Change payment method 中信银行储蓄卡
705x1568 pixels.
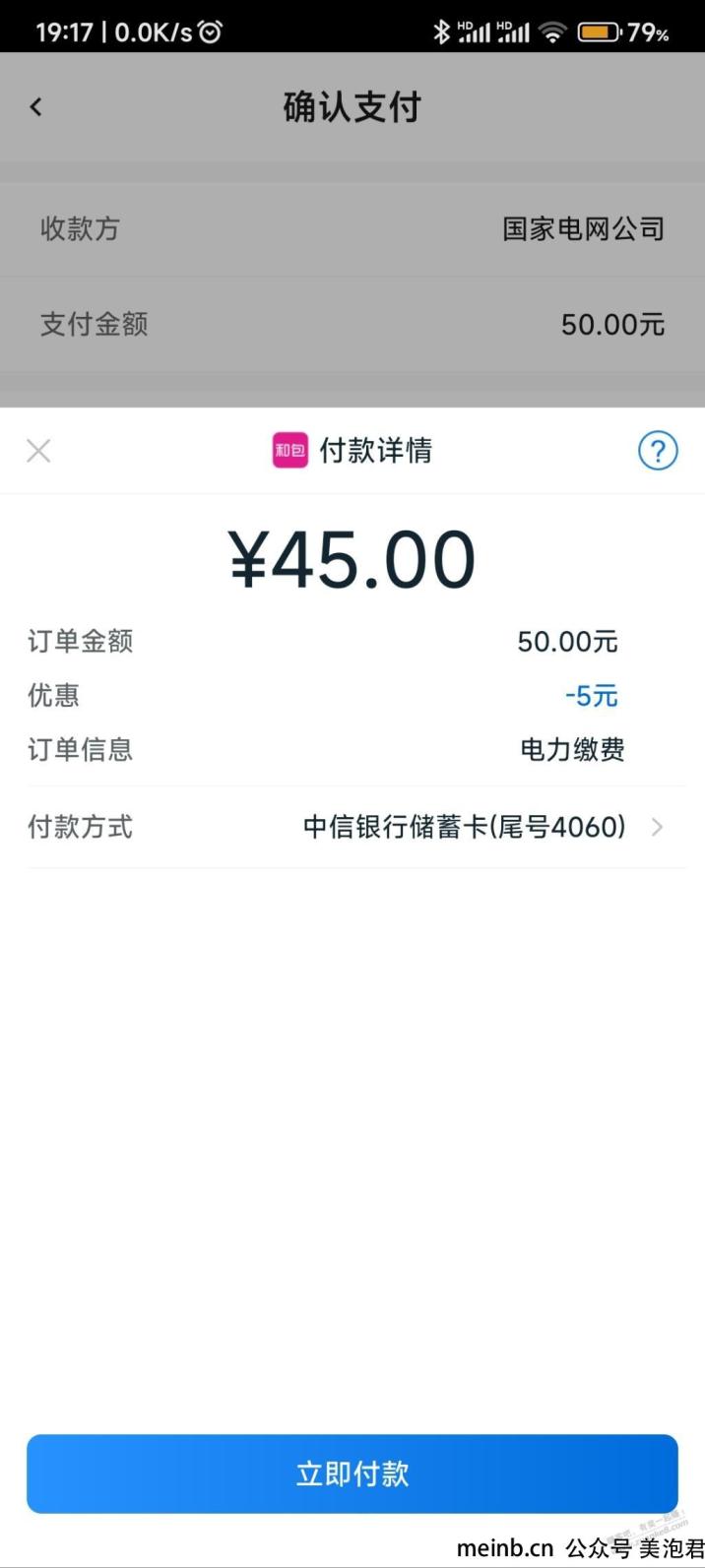coord(355,827)
